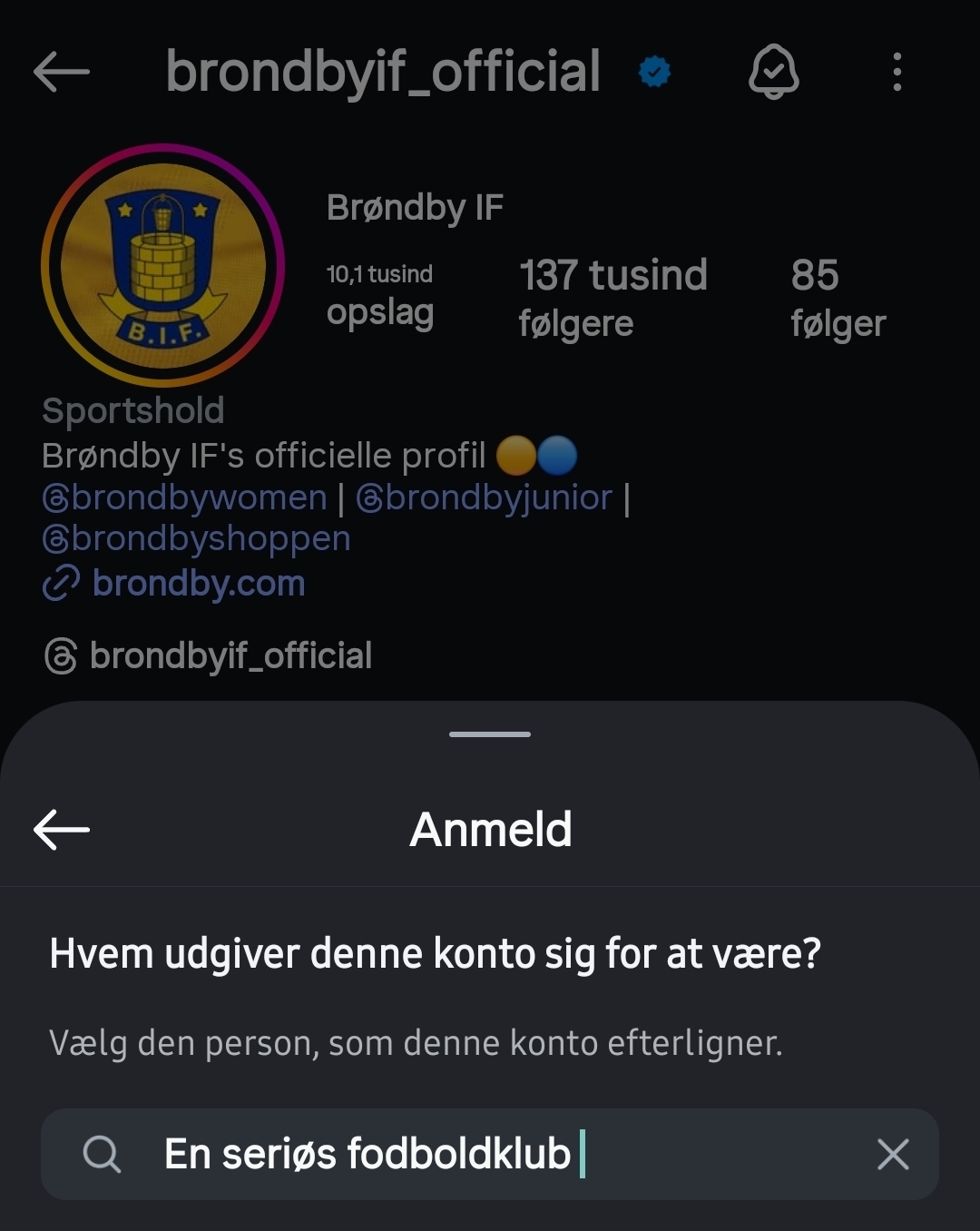Screen dimensions: 980x1231
Task: Open the notifications bell for this profile
Action: pos(773,72)
